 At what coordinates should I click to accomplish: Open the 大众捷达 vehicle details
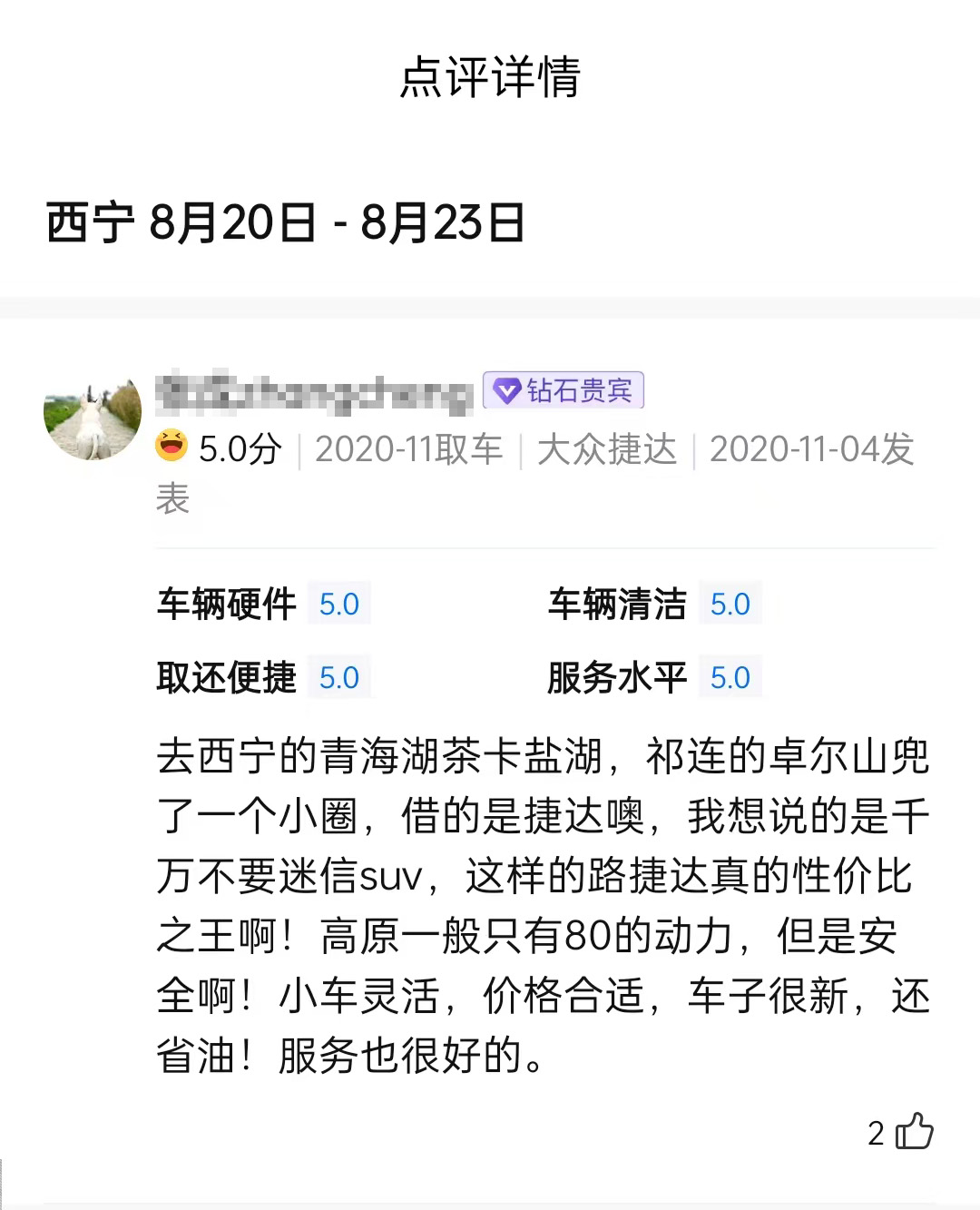tap(606, 448)
